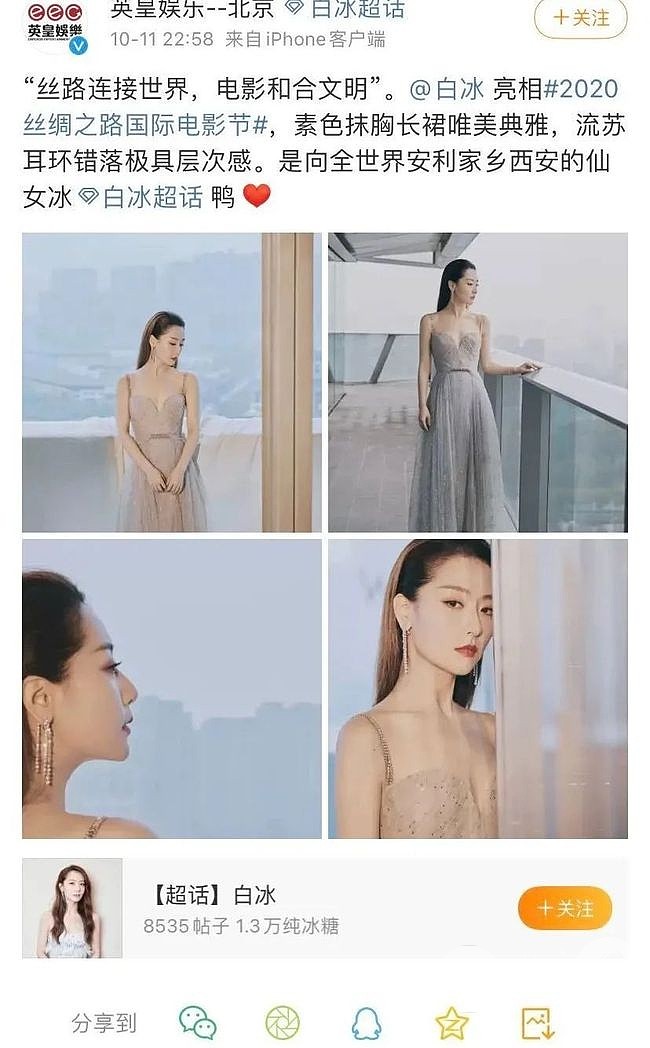Open the @白冰 mention
The height and width of the screenshot is (1048, 650).
point(446,89)
